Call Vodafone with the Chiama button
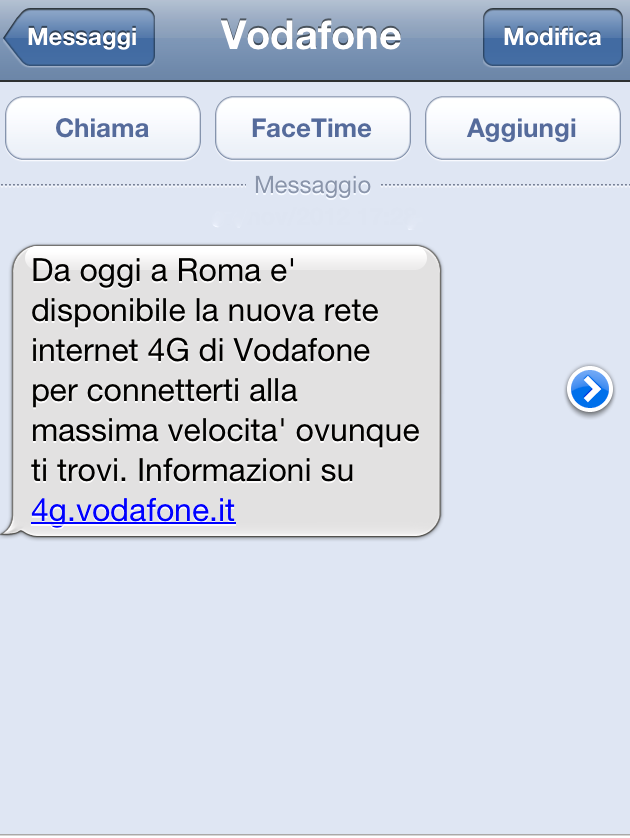The height and width of the screenshot is (838, 630). coord(103,128)
